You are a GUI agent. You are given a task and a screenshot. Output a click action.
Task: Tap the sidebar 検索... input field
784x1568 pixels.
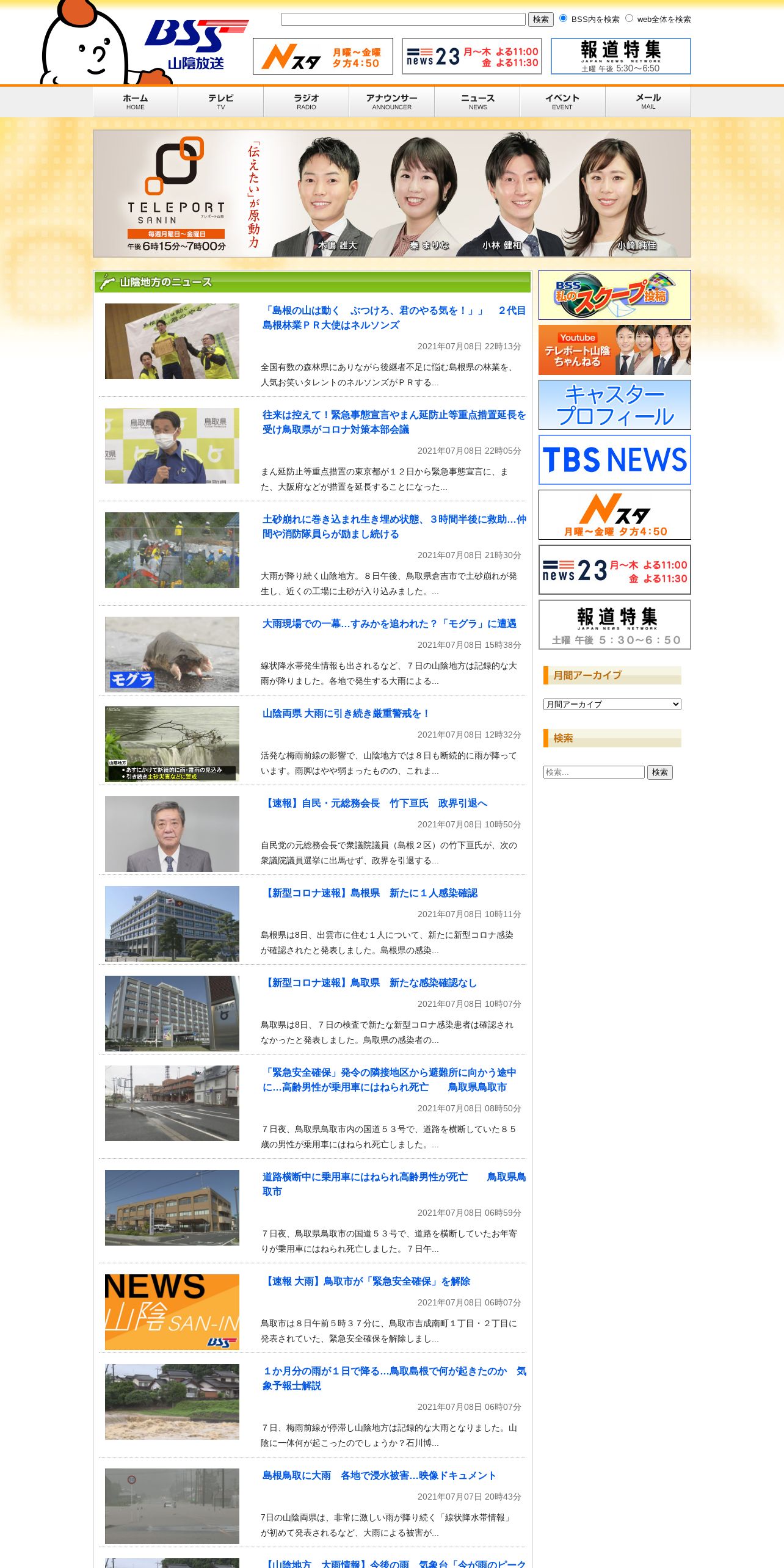tap(593, 772)
